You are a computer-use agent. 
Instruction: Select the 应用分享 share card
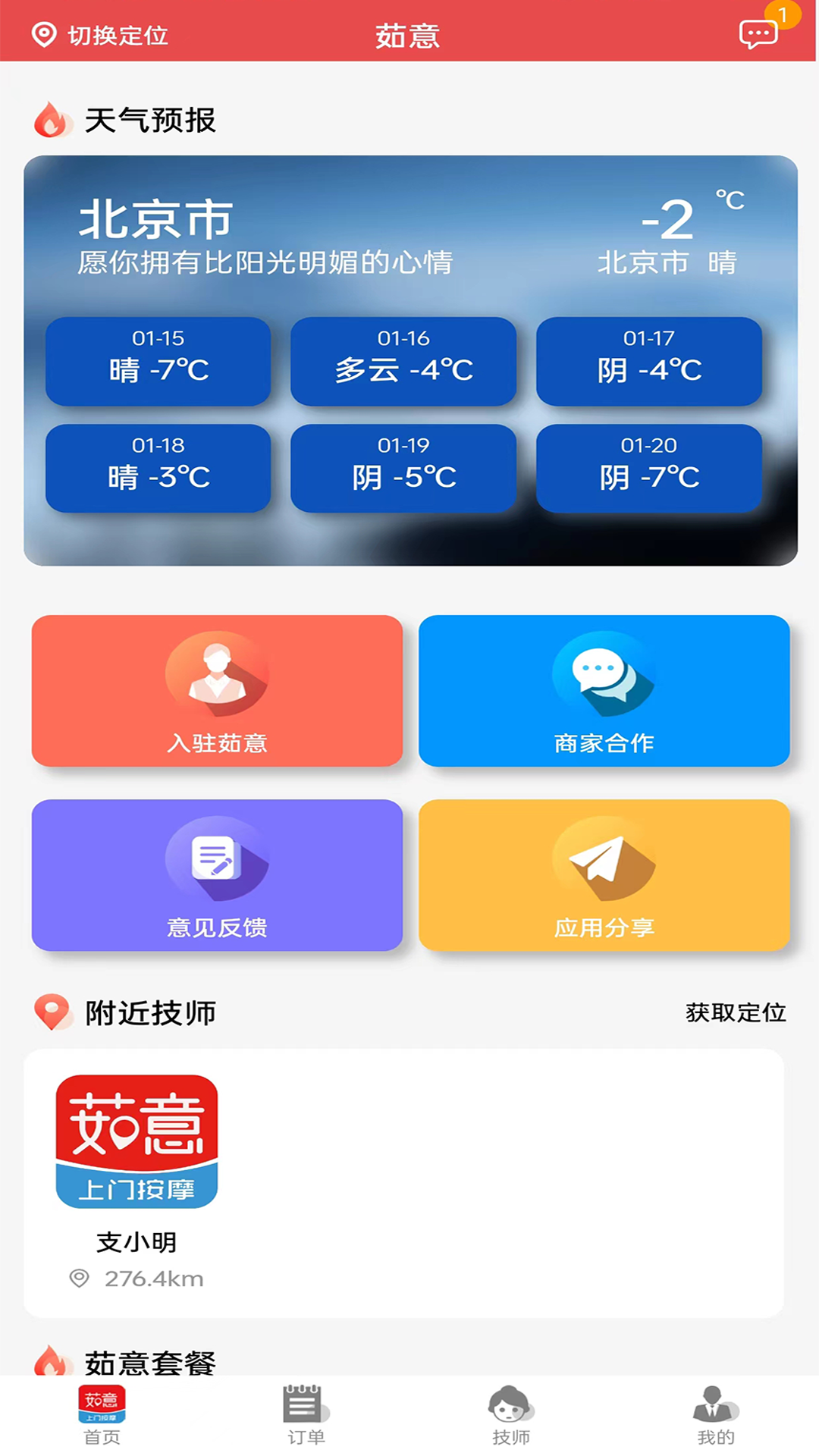[604, 875]
